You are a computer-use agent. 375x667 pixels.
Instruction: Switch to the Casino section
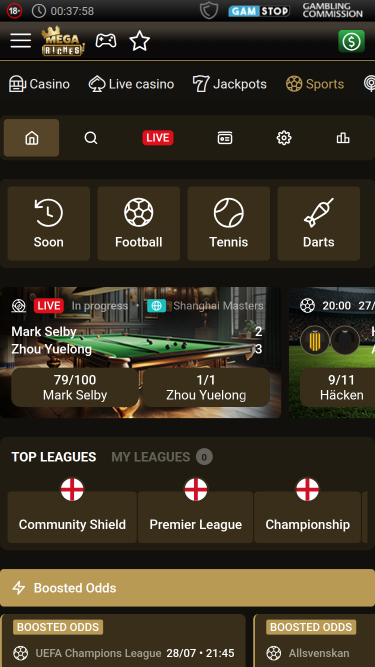click(39, 84)
